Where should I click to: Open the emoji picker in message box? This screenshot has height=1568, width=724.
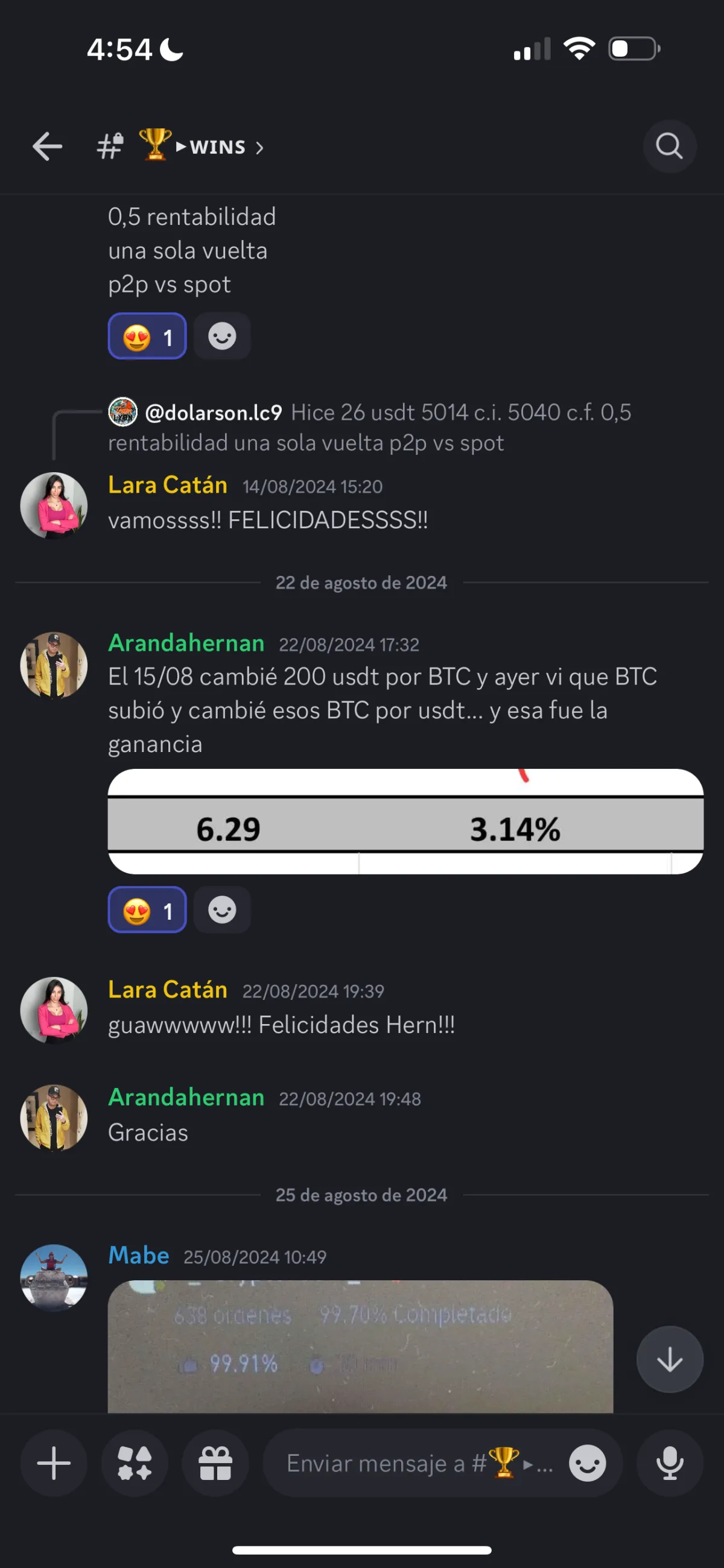tap(588, 1463)
